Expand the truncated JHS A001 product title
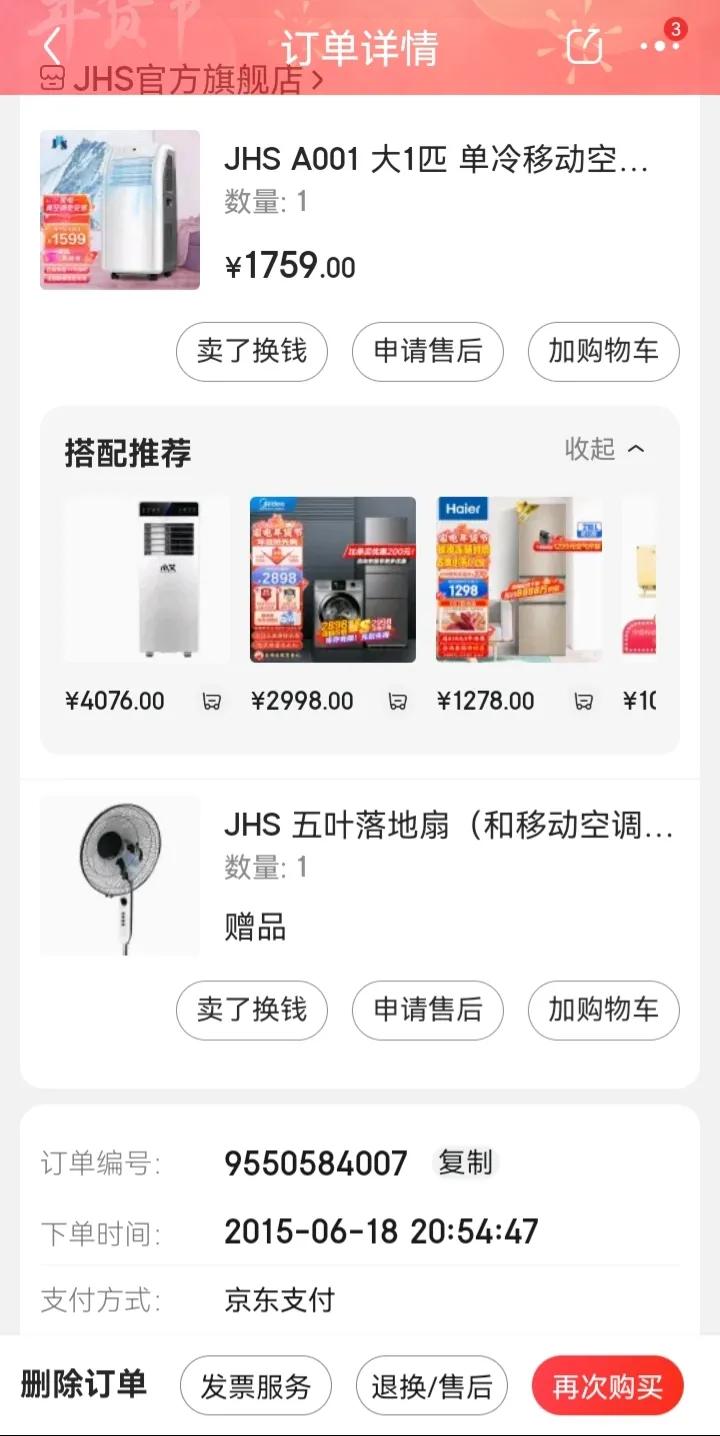Image resolution: width=720 pixels, height=1436 pixels. pos(440,162)
